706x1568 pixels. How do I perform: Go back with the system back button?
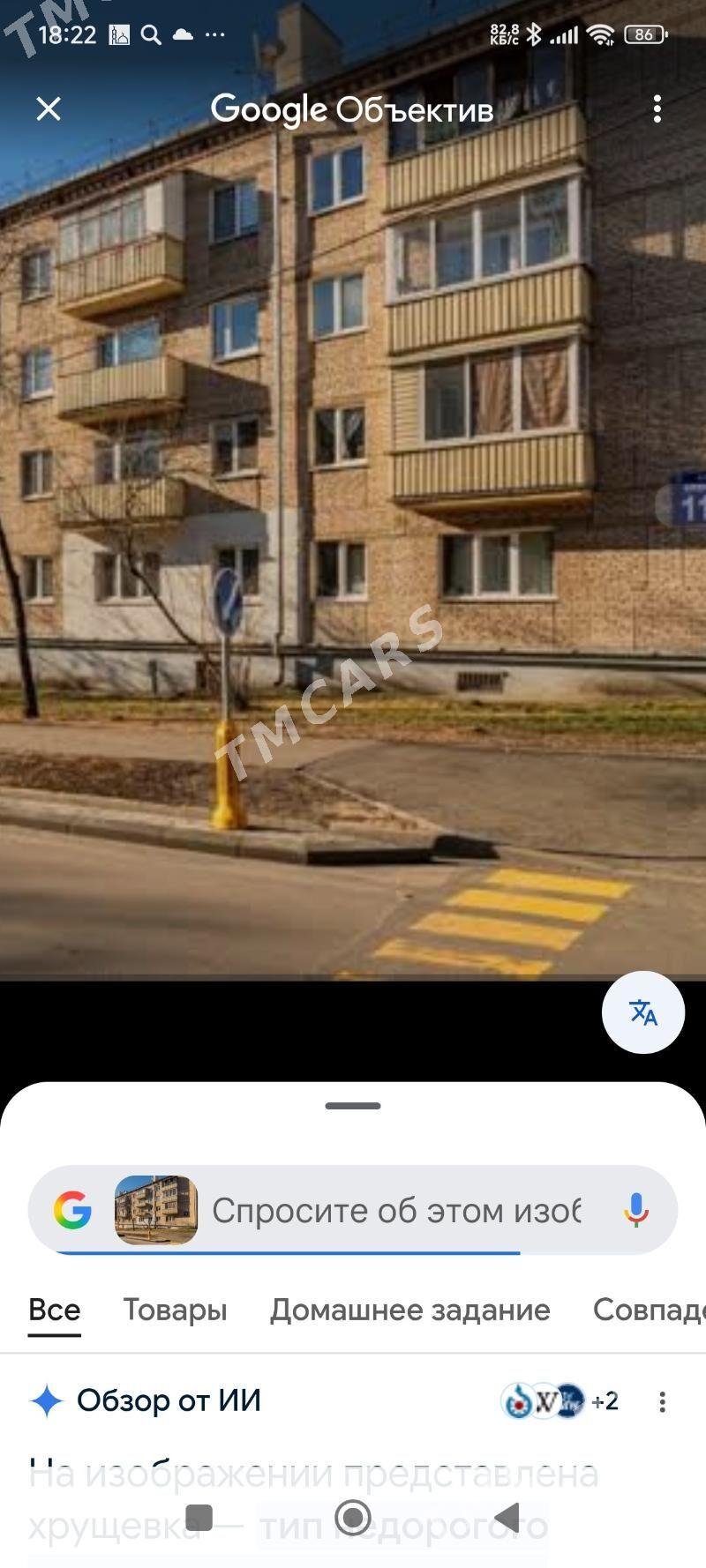(x=507, y=1517)
